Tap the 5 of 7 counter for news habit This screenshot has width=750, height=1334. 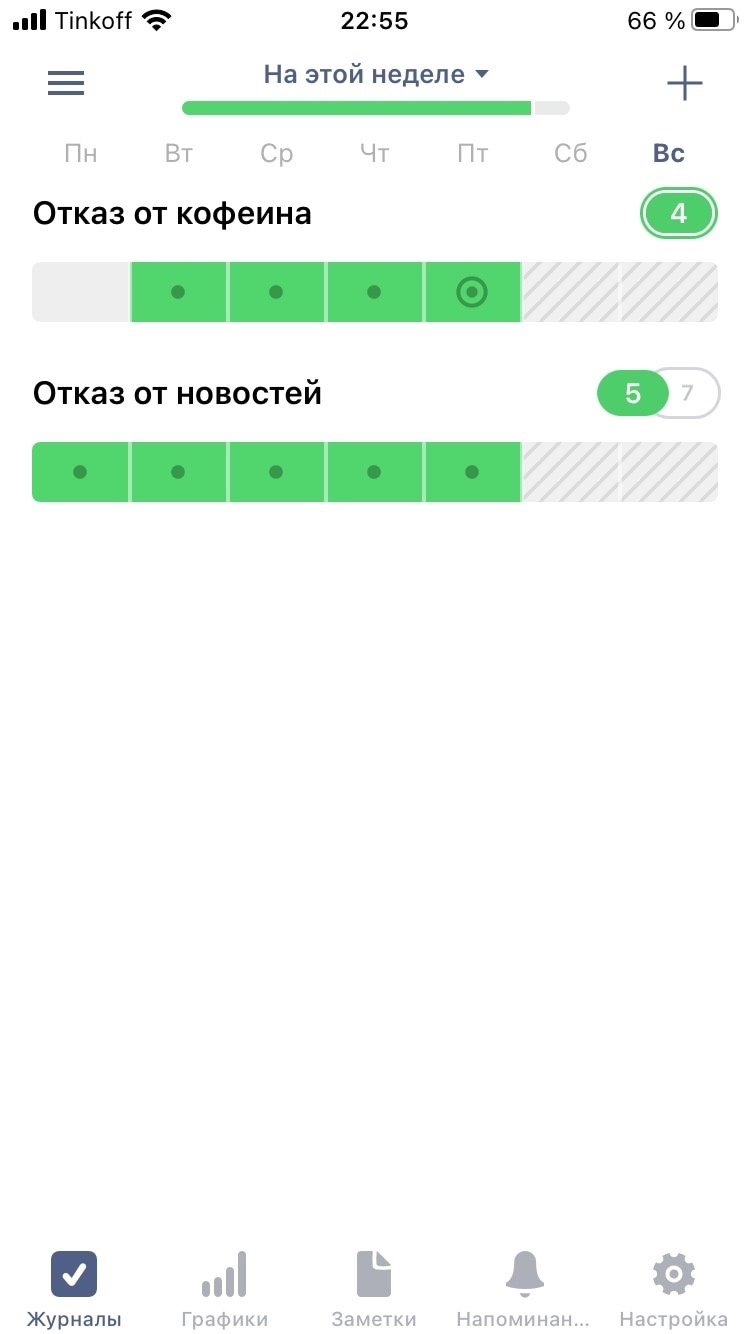pos(658,393)
